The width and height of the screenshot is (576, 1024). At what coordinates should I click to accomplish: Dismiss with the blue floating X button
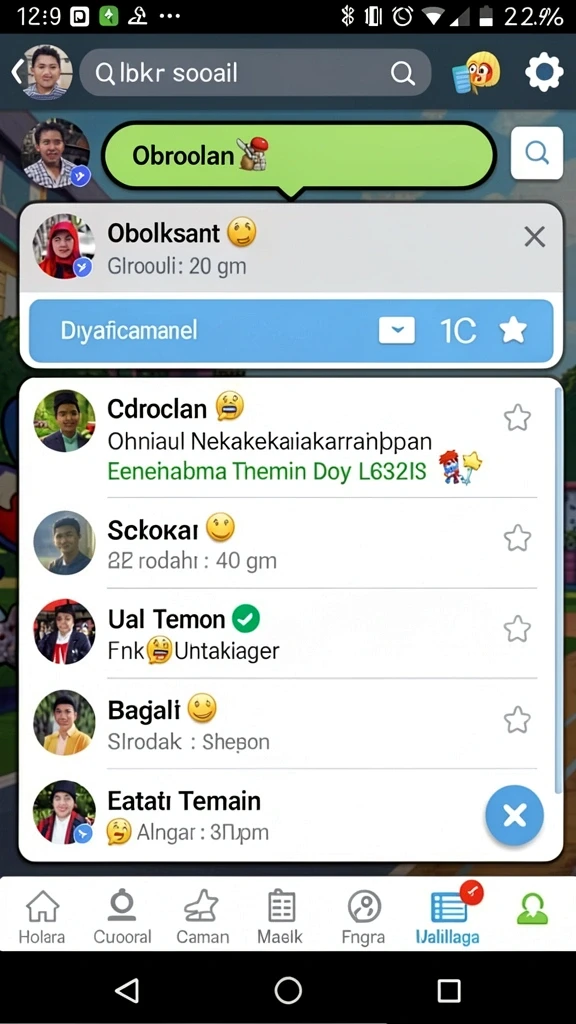point(514,815)
